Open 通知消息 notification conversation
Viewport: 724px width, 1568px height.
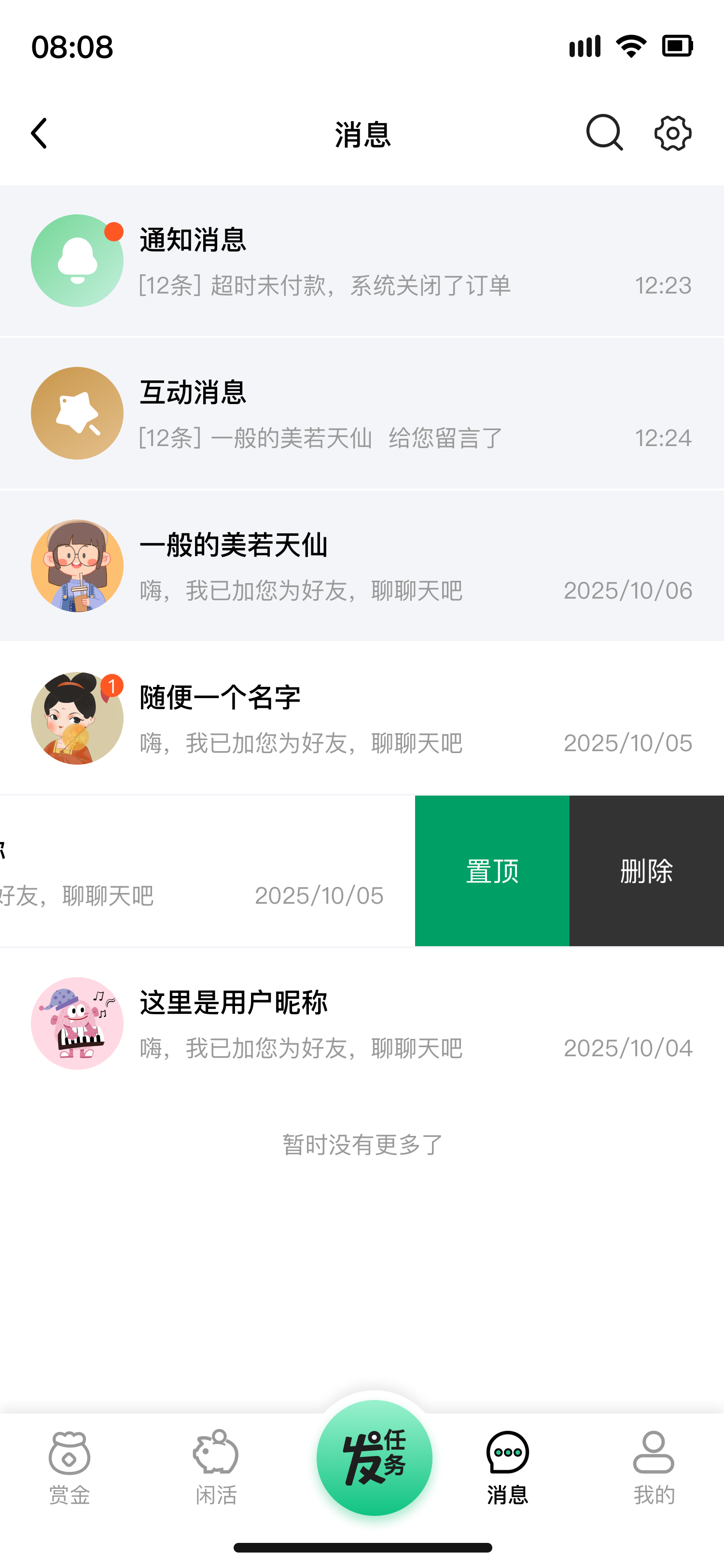tap(304, 260)
